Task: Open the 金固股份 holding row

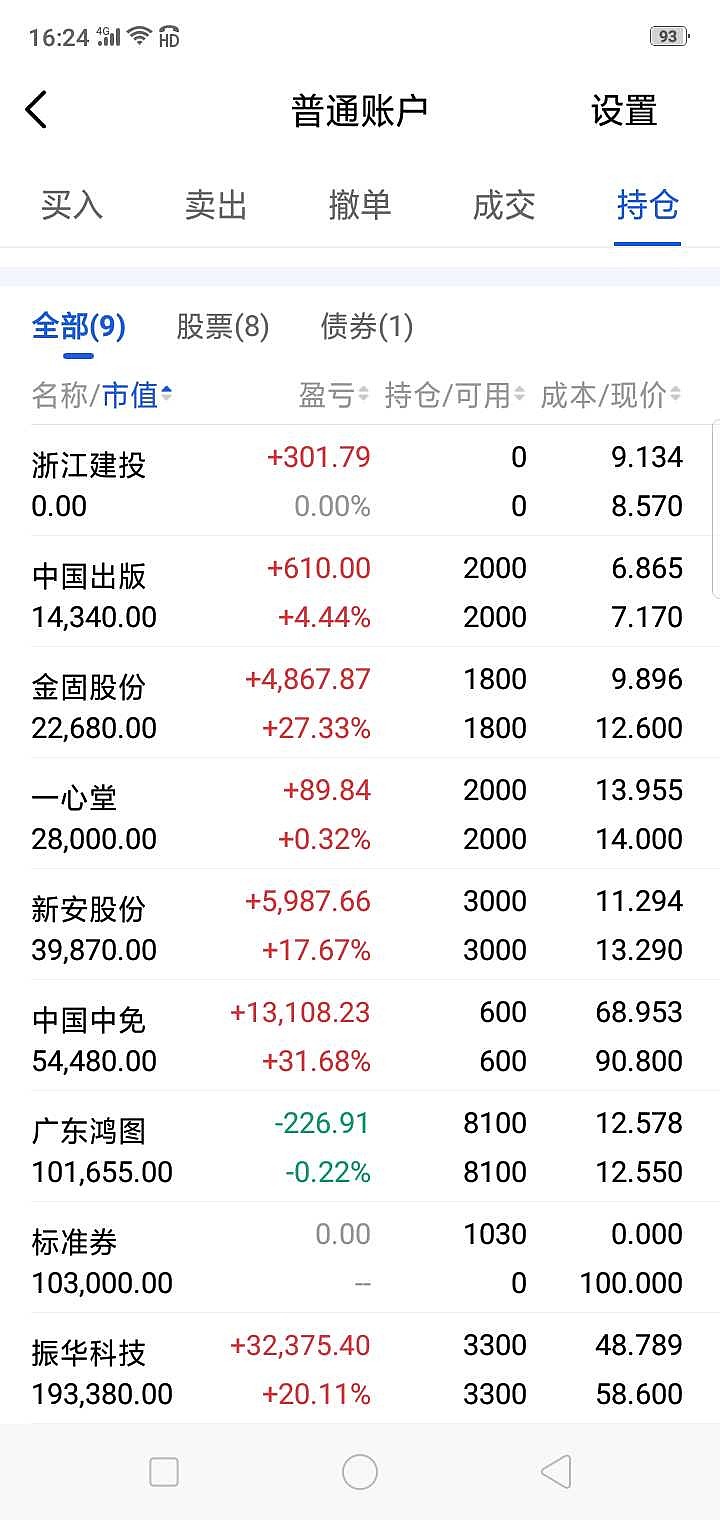Action: click(x=360, y=703)
